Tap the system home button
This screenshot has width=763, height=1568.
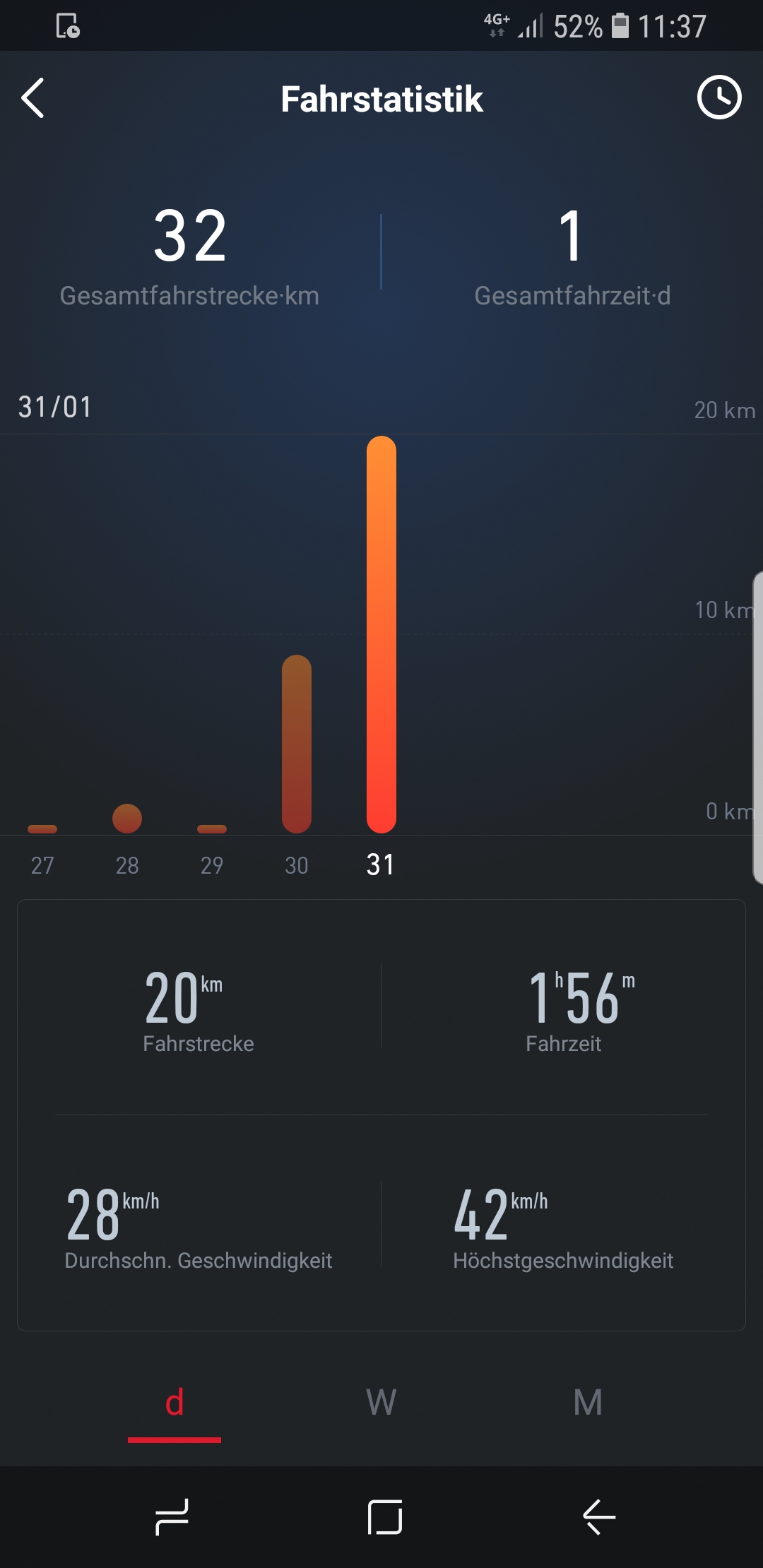(385, 1516)
